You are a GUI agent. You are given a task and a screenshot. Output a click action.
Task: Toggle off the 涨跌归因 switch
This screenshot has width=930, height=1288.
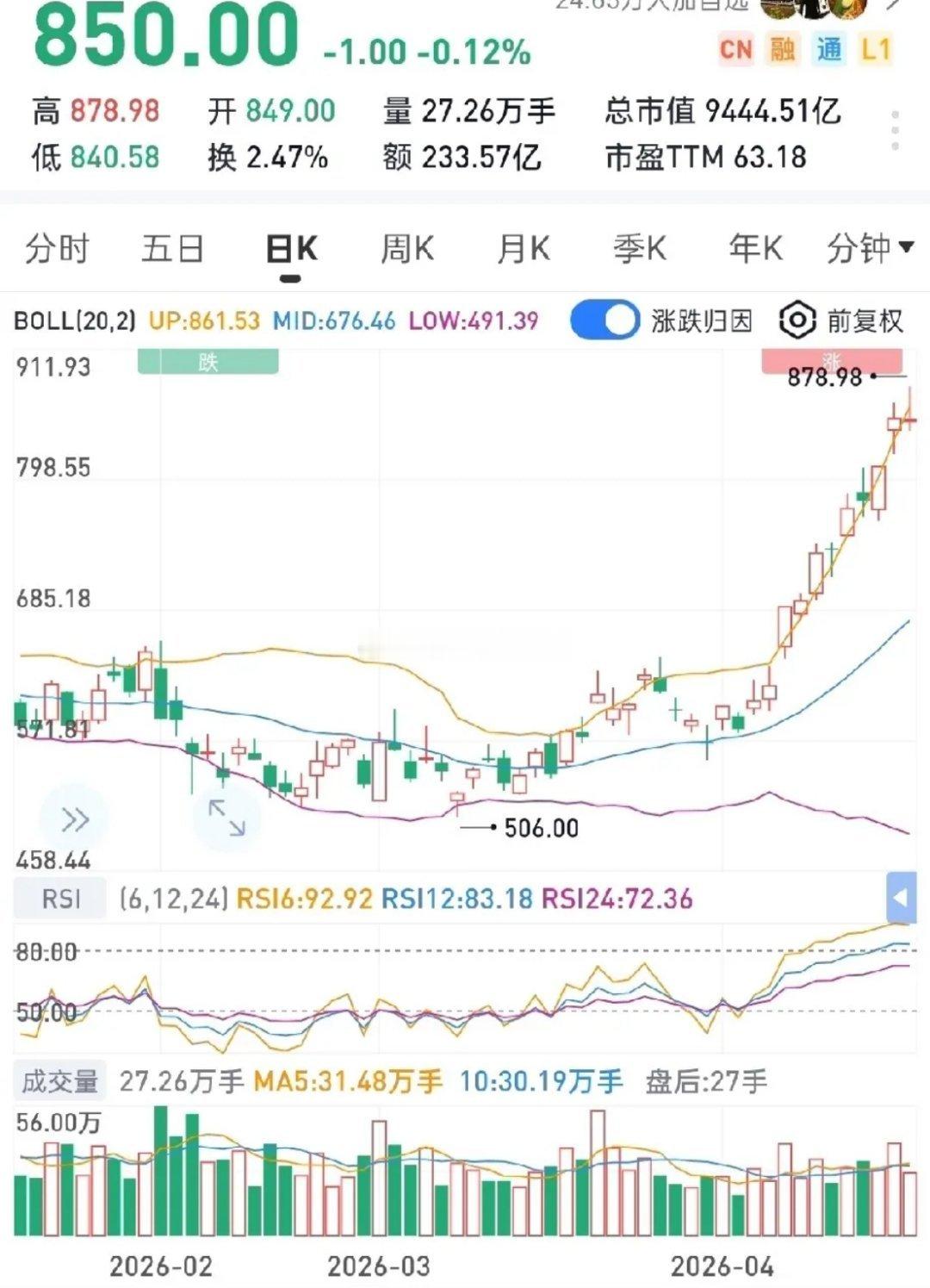605,320
